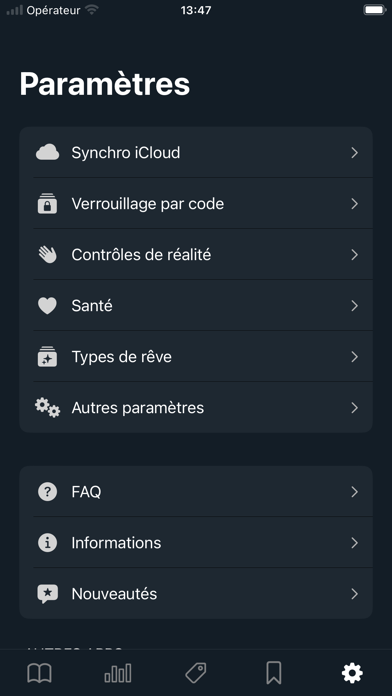Open Verrouillage par code
The image size is (392, 696).
click(196, 204)
